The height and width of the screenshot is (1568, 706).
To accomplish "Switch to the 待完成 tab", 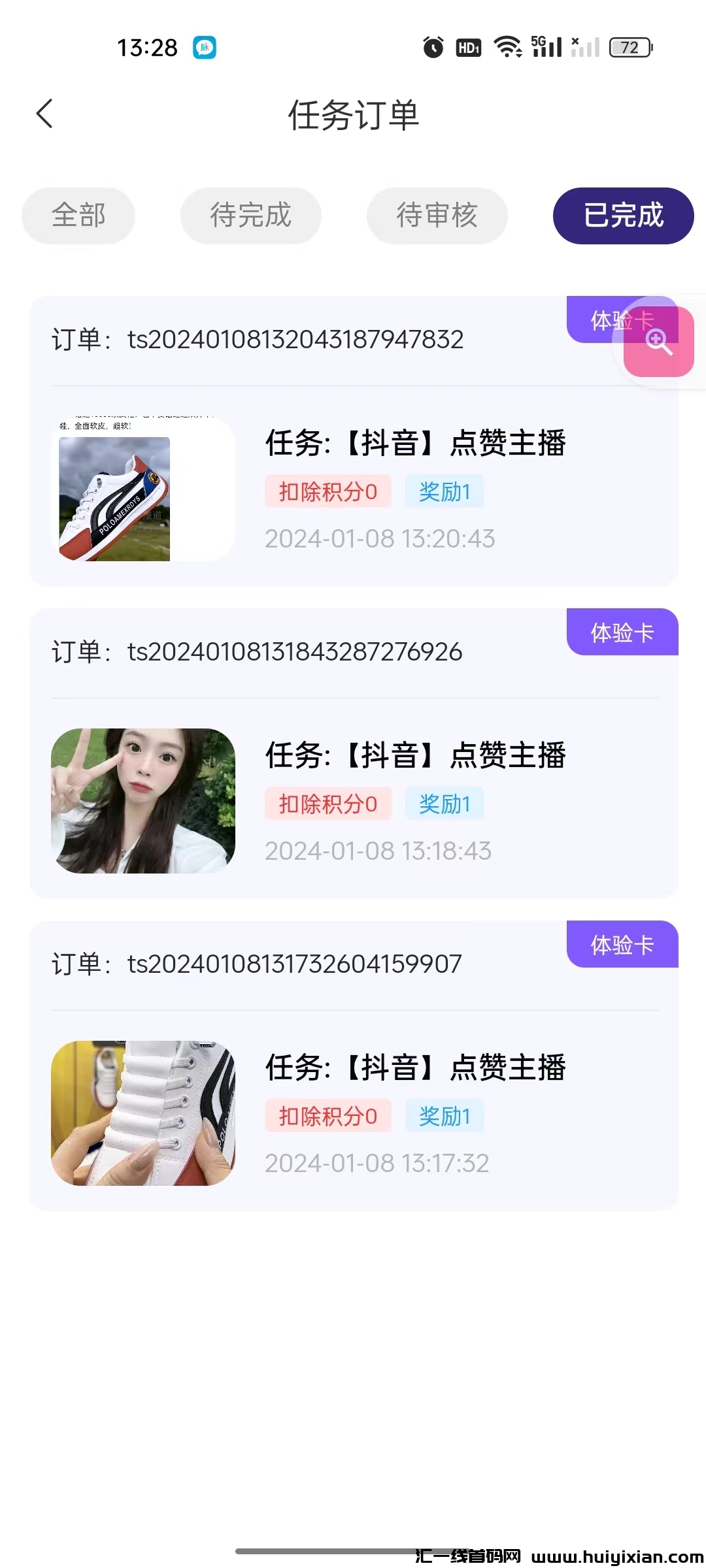I will (250, 216).
